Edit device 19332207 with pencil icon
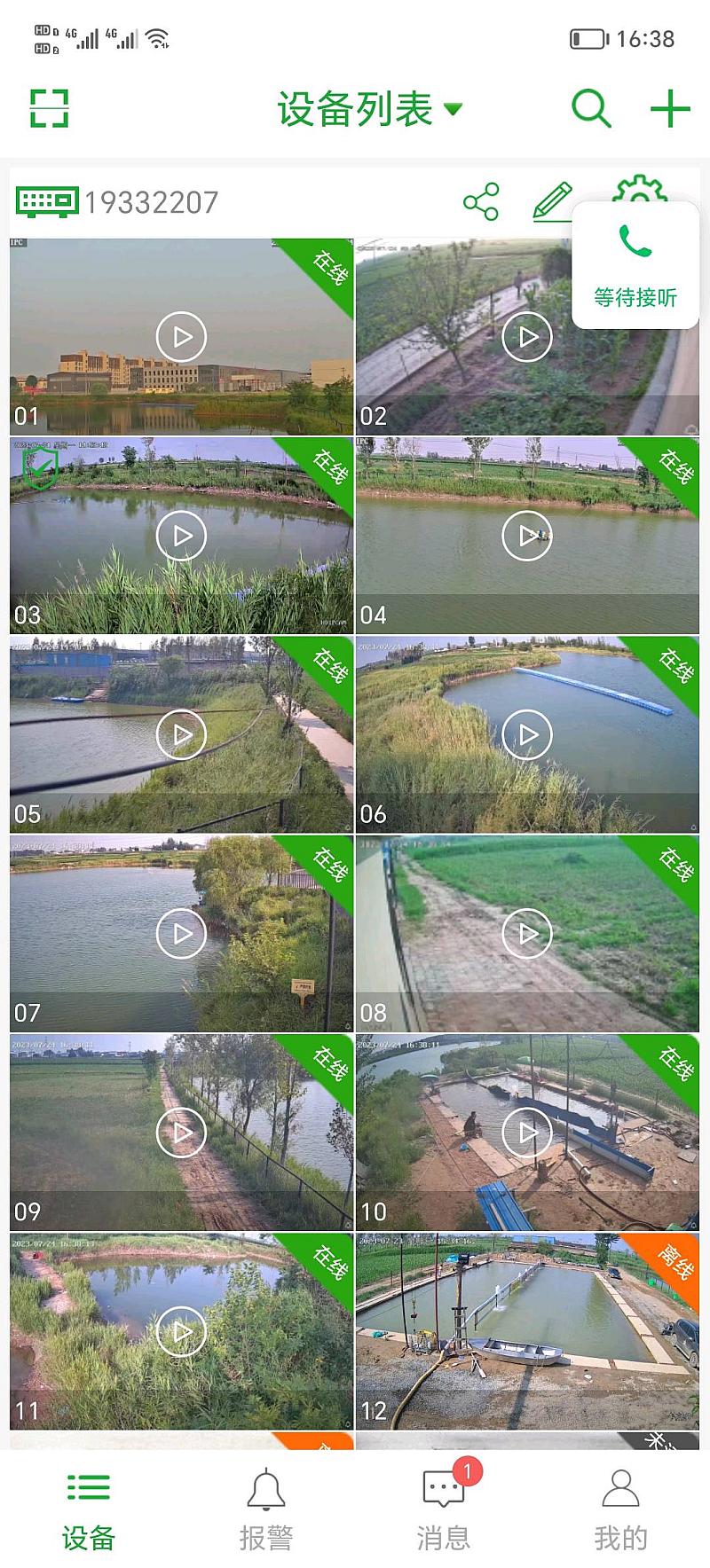710x1568 pixels. tap(551, 201)
